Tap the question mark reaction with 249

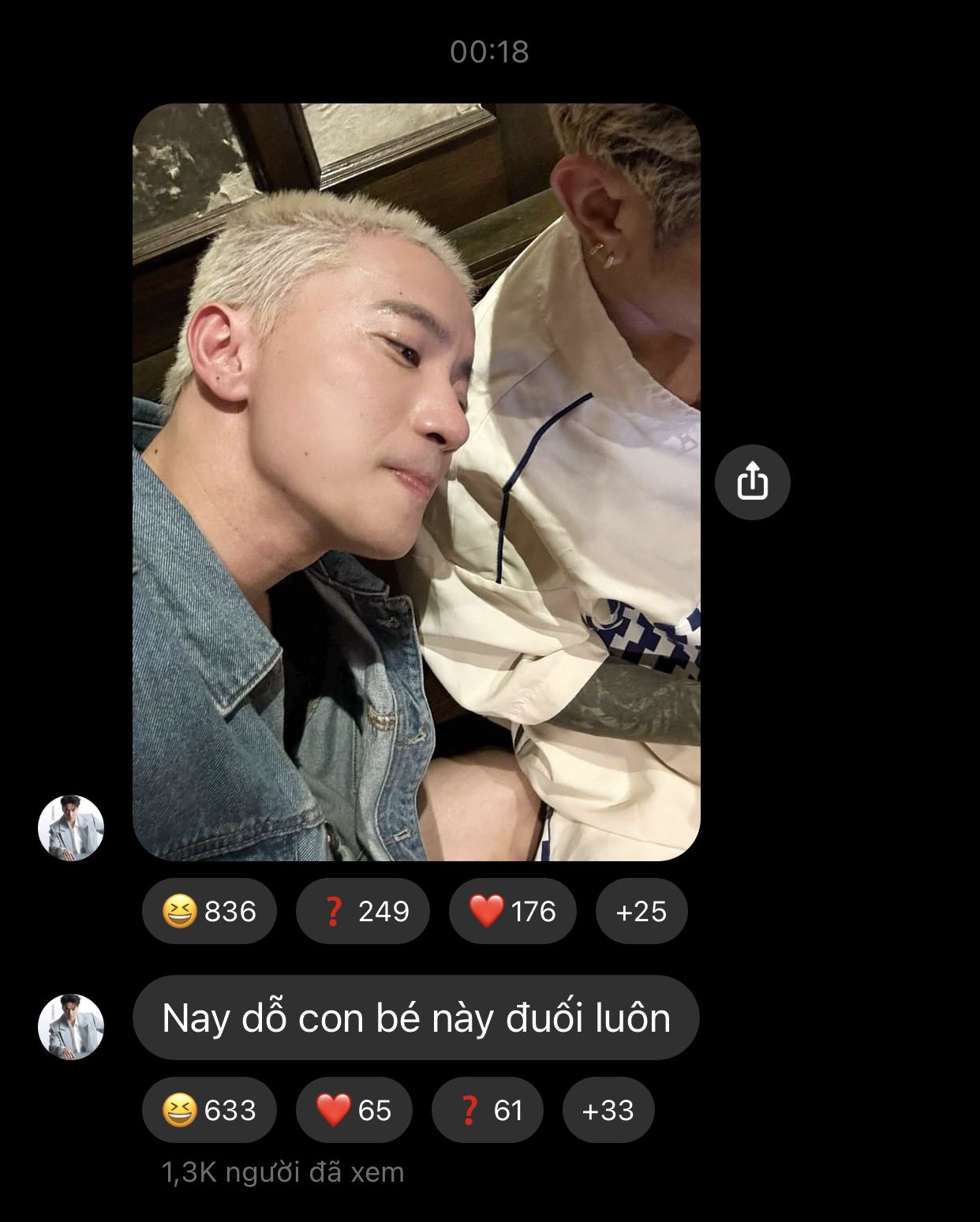point(362,911)
